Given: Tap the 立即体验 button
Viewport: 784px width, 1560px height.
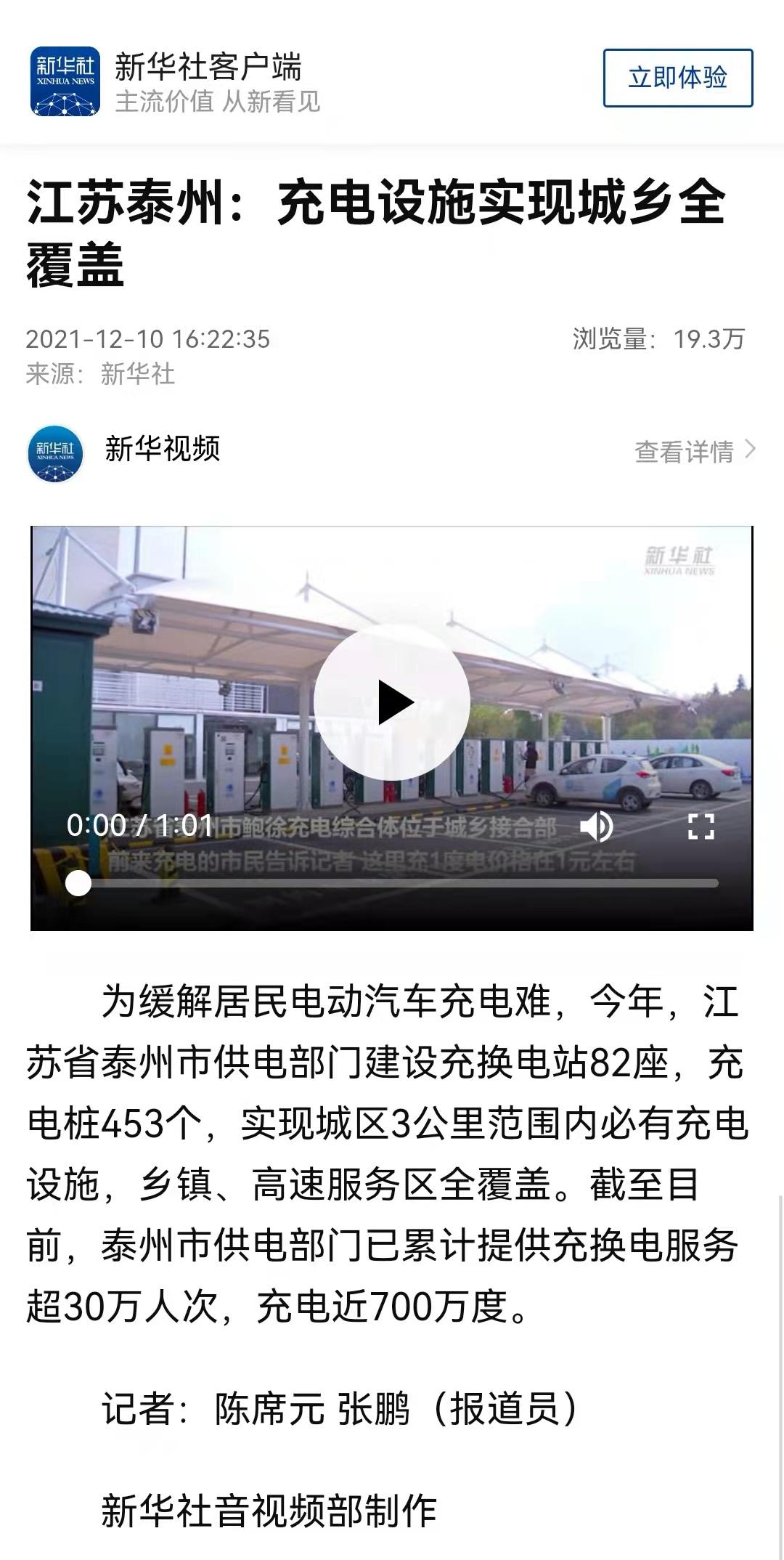Looking at the screenshot, I should pyautogui.click(x=677, y=78).
